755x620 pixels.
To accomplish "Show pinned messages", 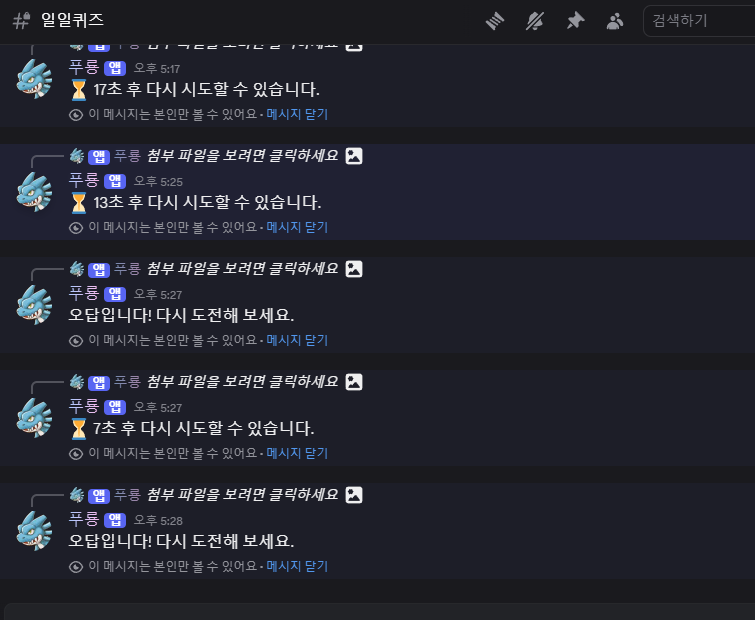I will point(575,20).
